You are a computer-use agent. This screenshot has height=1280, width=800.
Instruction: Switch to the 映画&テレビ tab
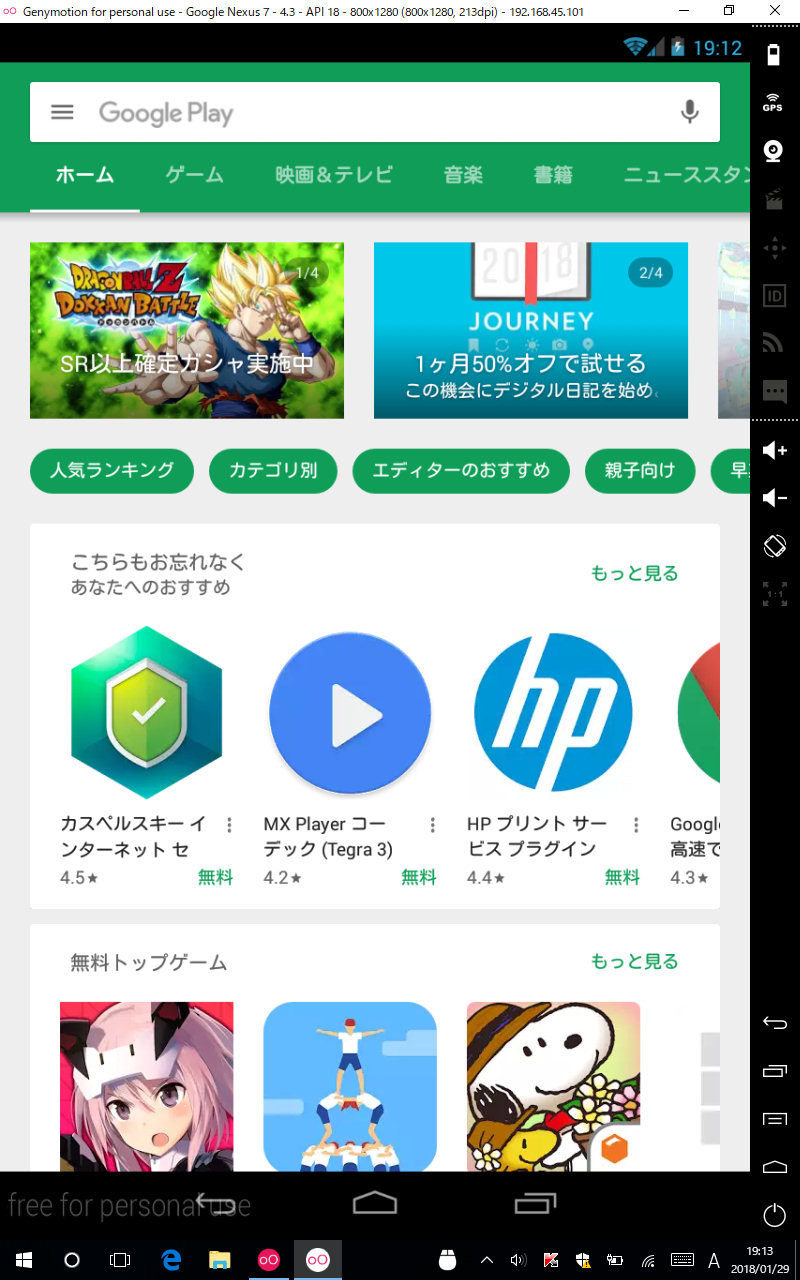tap(334, 175)
